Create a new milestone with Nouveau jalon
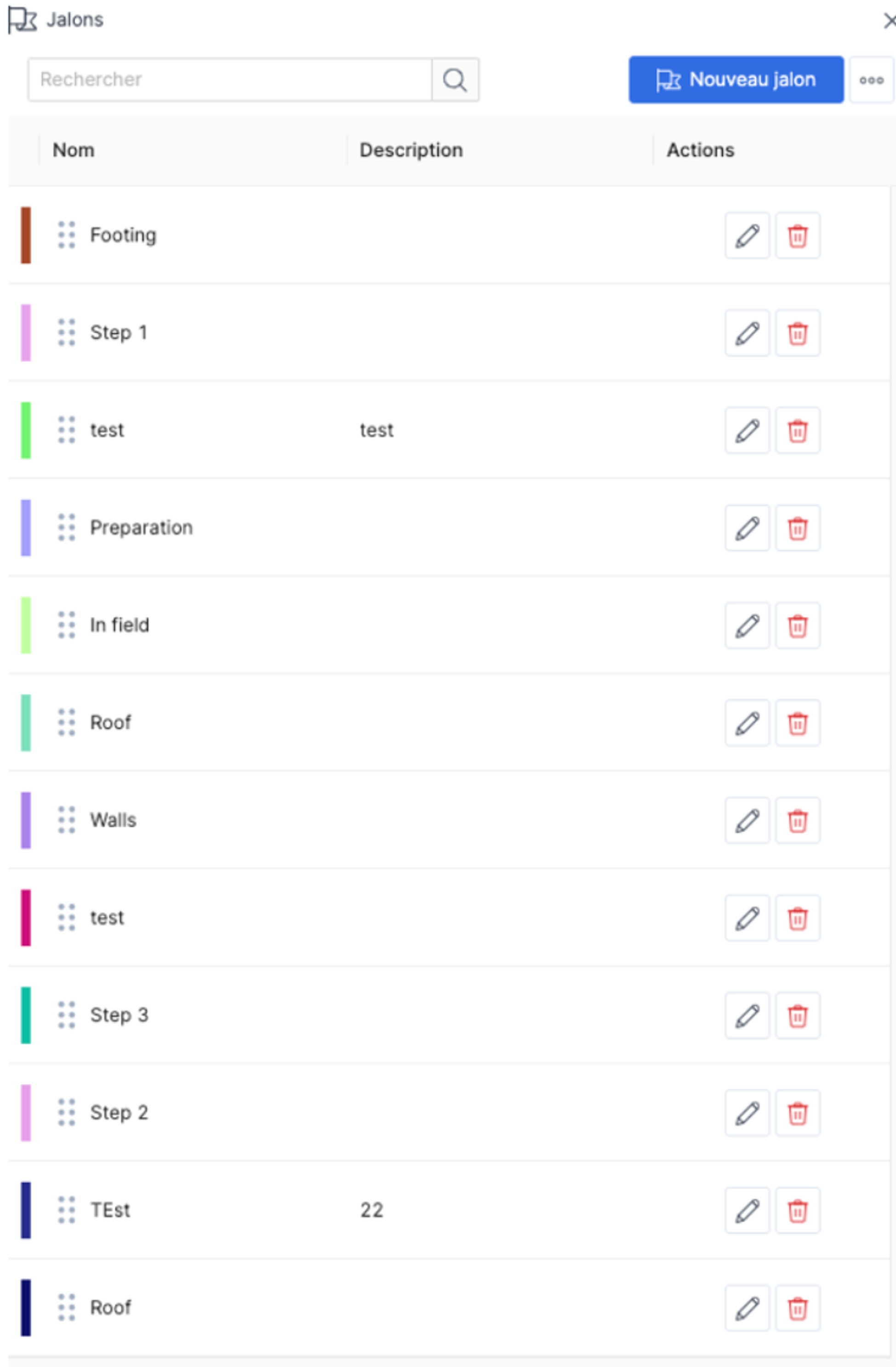Image resolution: width=896 pixels, height=1367 pixels. click(736, 79)
